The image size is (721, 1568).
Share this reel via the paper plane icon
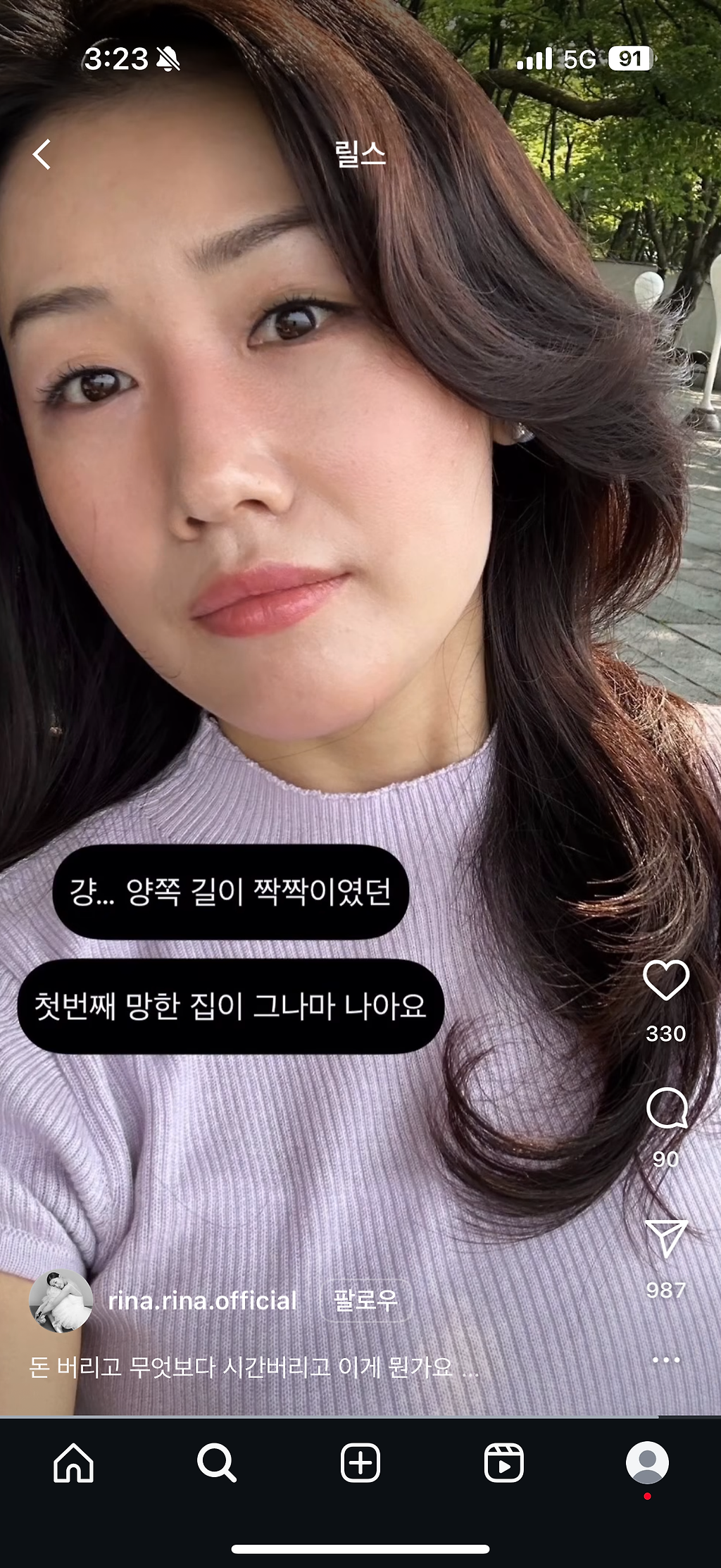click(x=665, y=1238)
